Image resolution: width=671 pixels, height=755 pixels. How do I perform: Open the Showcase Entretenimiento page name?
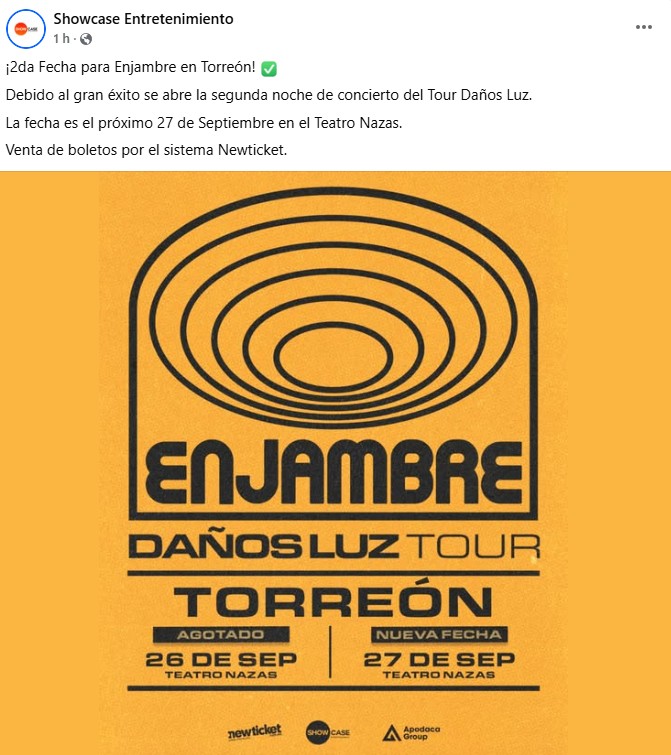[143, 19]
